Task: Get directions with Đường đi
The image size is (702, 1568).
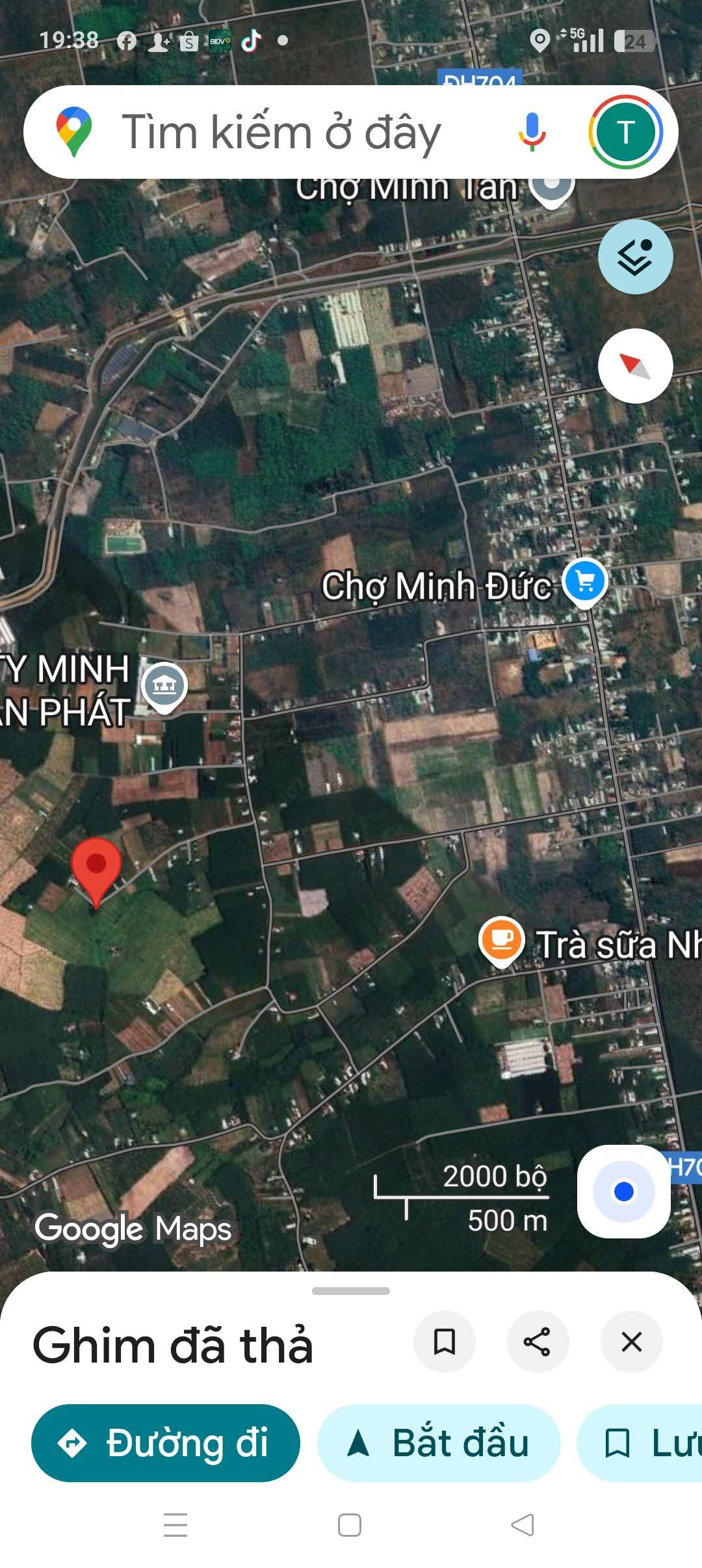Action: click(x=166, y=1443)
